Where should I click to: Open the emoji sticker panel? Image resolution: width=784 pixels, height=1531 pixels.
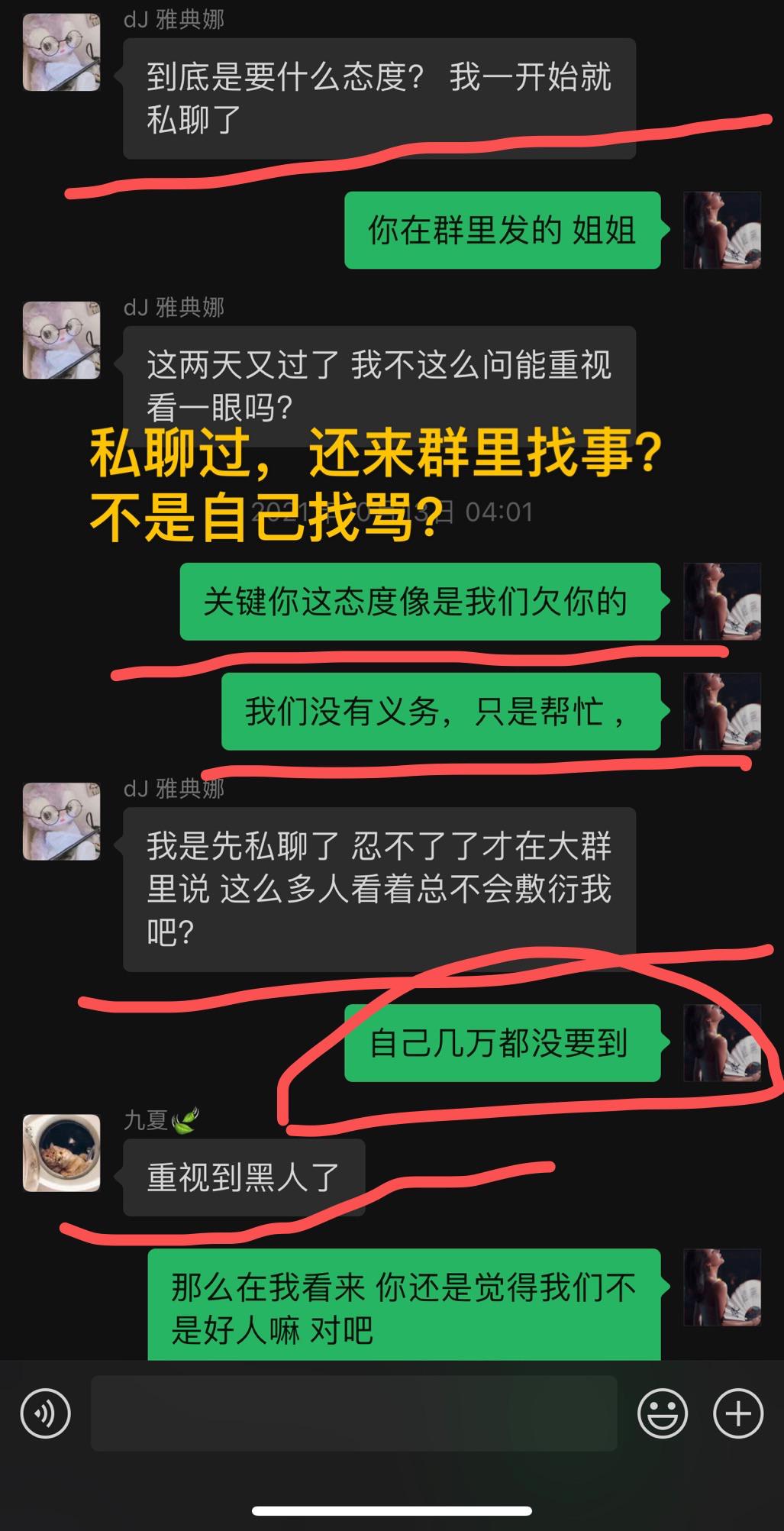point(662,1413)
